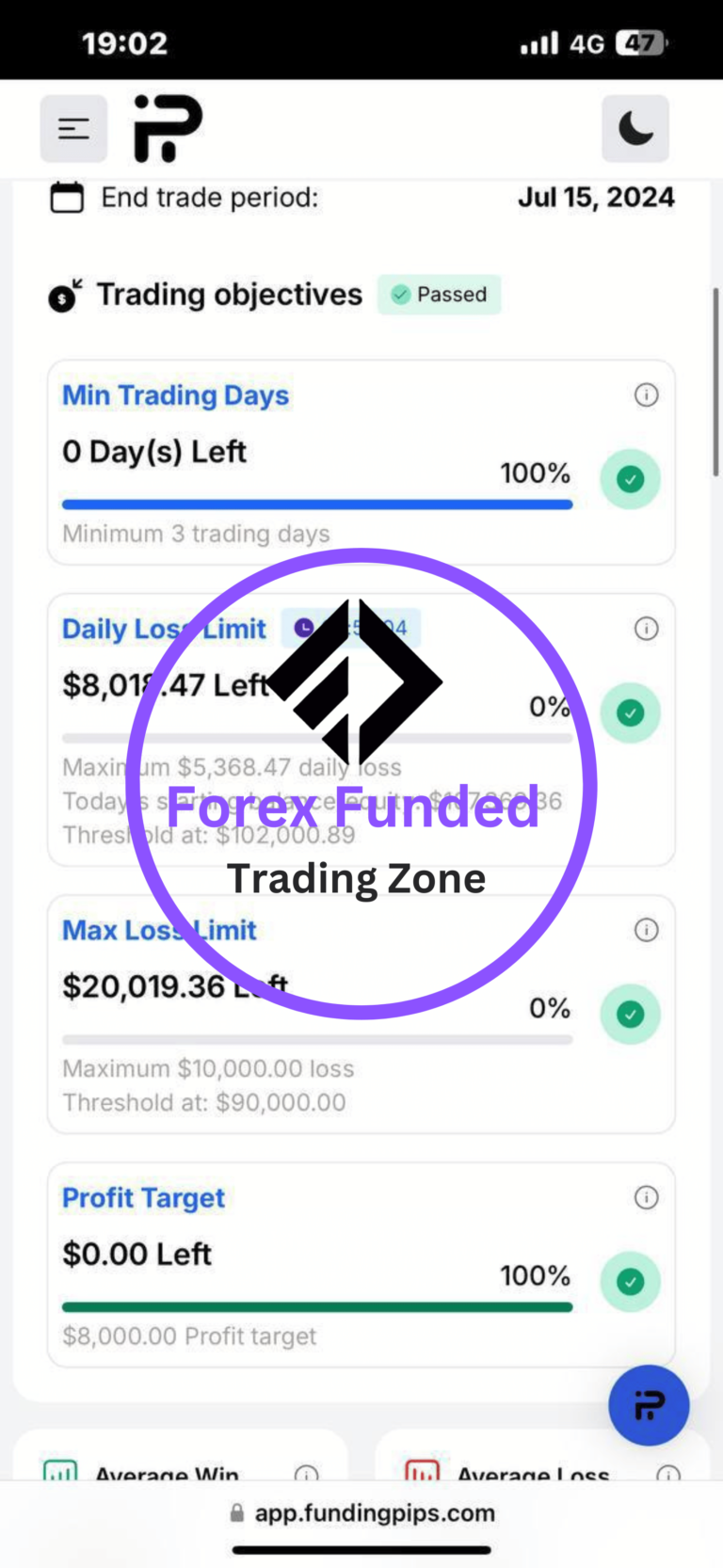Tap the Daily Loss Limit info icon
Viewport: 723px width, 1568px height.
(647, 629)
